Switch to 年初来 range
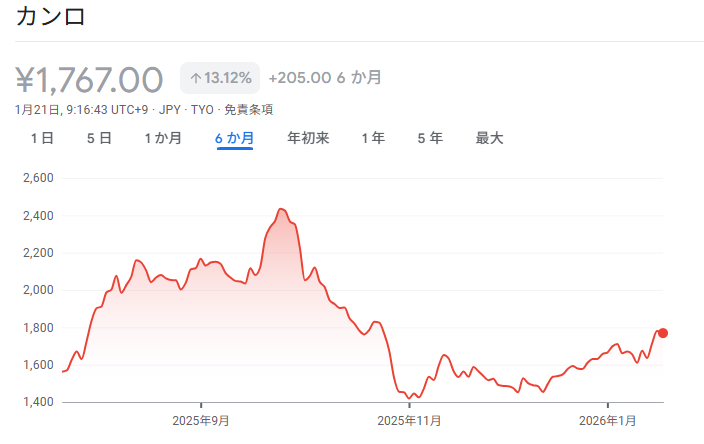Image resolution: width=704 pixels, height=444 pixels. 308,138
